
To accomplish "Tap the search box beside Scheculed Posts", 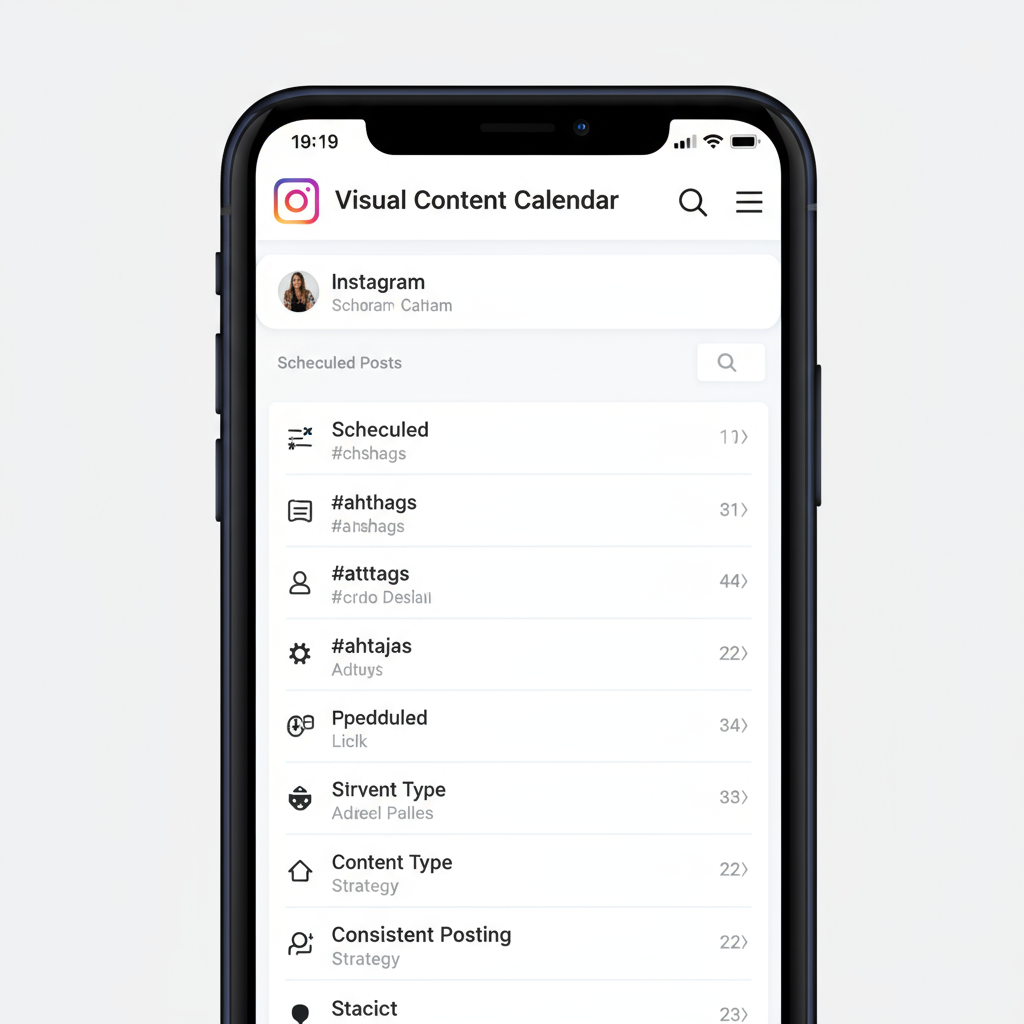I will (730, 363).
